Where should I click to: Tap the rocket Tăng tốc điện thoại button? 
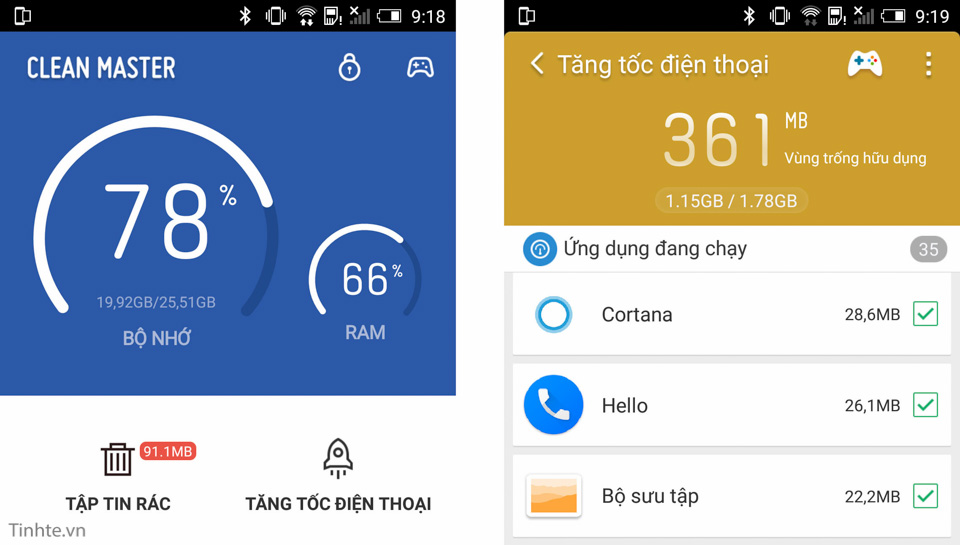(x=338, y=477)
